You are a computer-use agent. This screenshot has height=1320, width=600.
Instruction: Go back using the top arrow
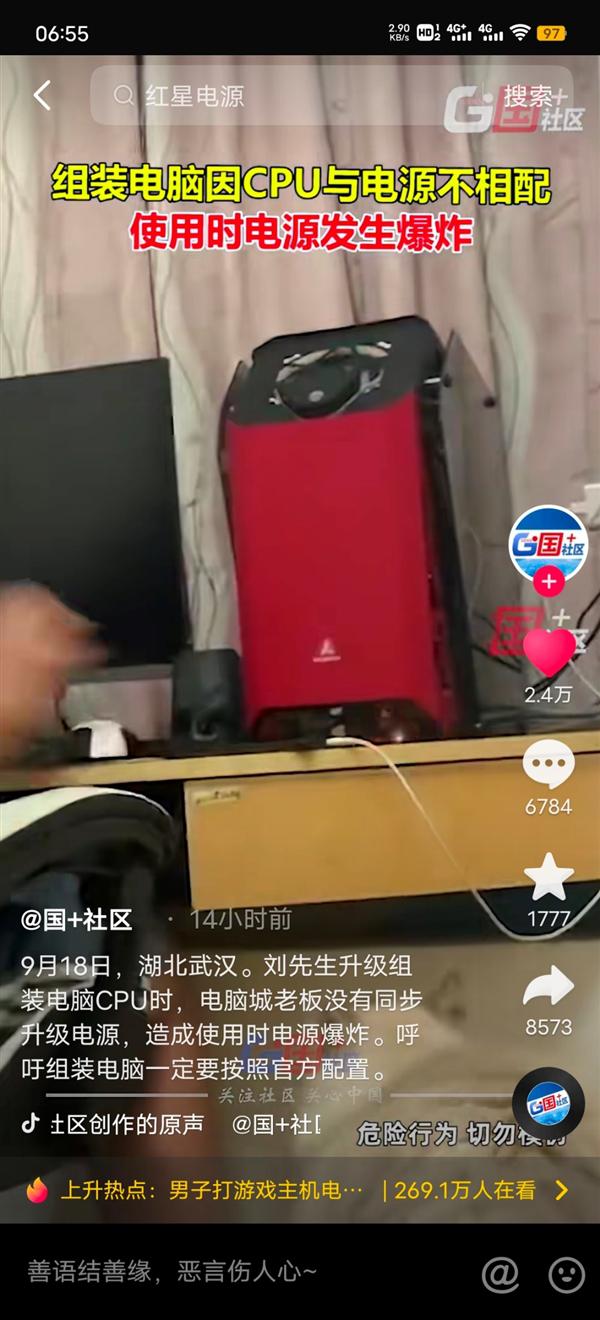[x=42, y=96]
